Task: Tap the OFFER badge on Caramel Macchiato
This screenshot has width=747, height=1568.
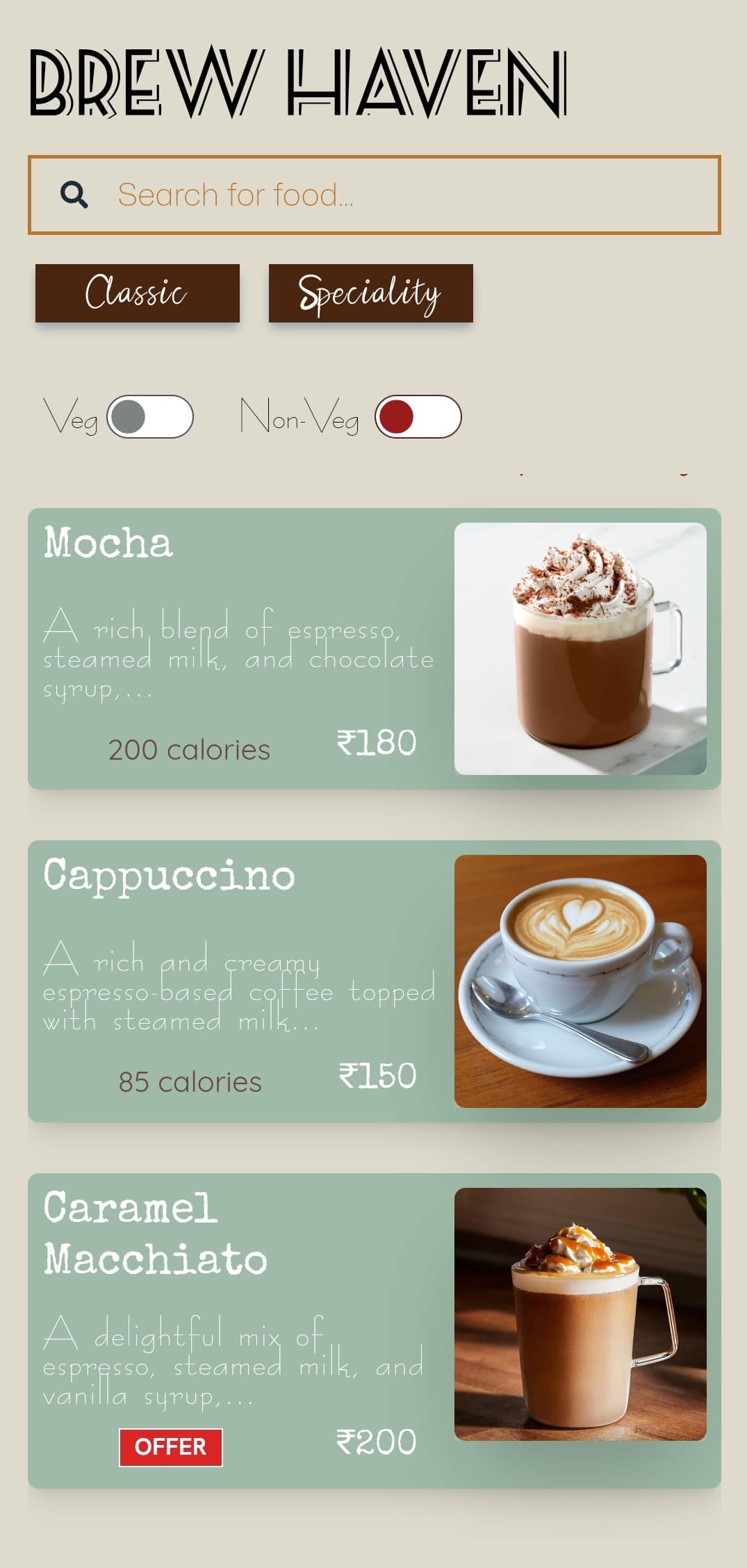Action: click(170, 1447)
